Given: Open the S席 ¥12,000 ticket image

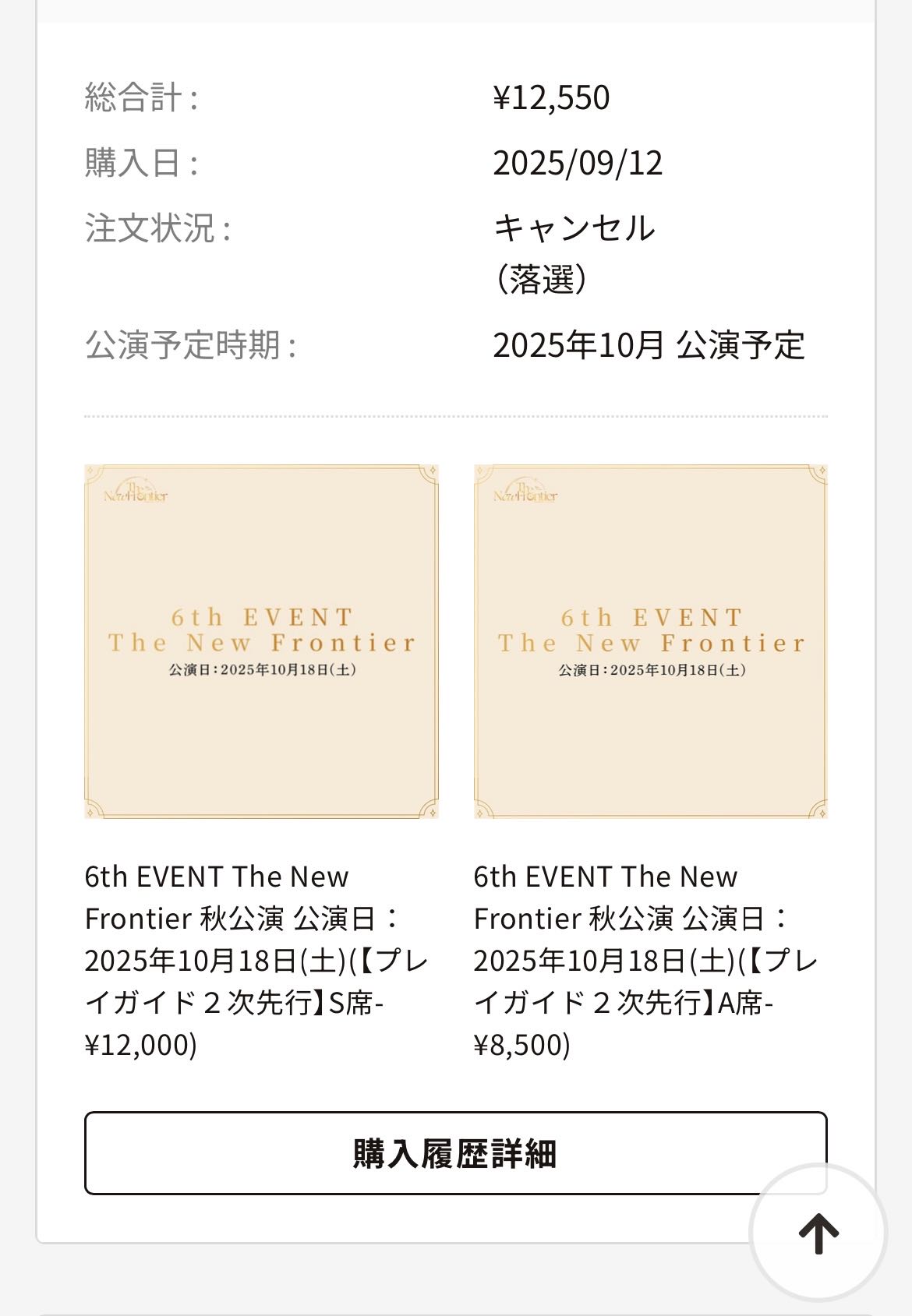Looking at the screenshot, I should pos(261,641).
